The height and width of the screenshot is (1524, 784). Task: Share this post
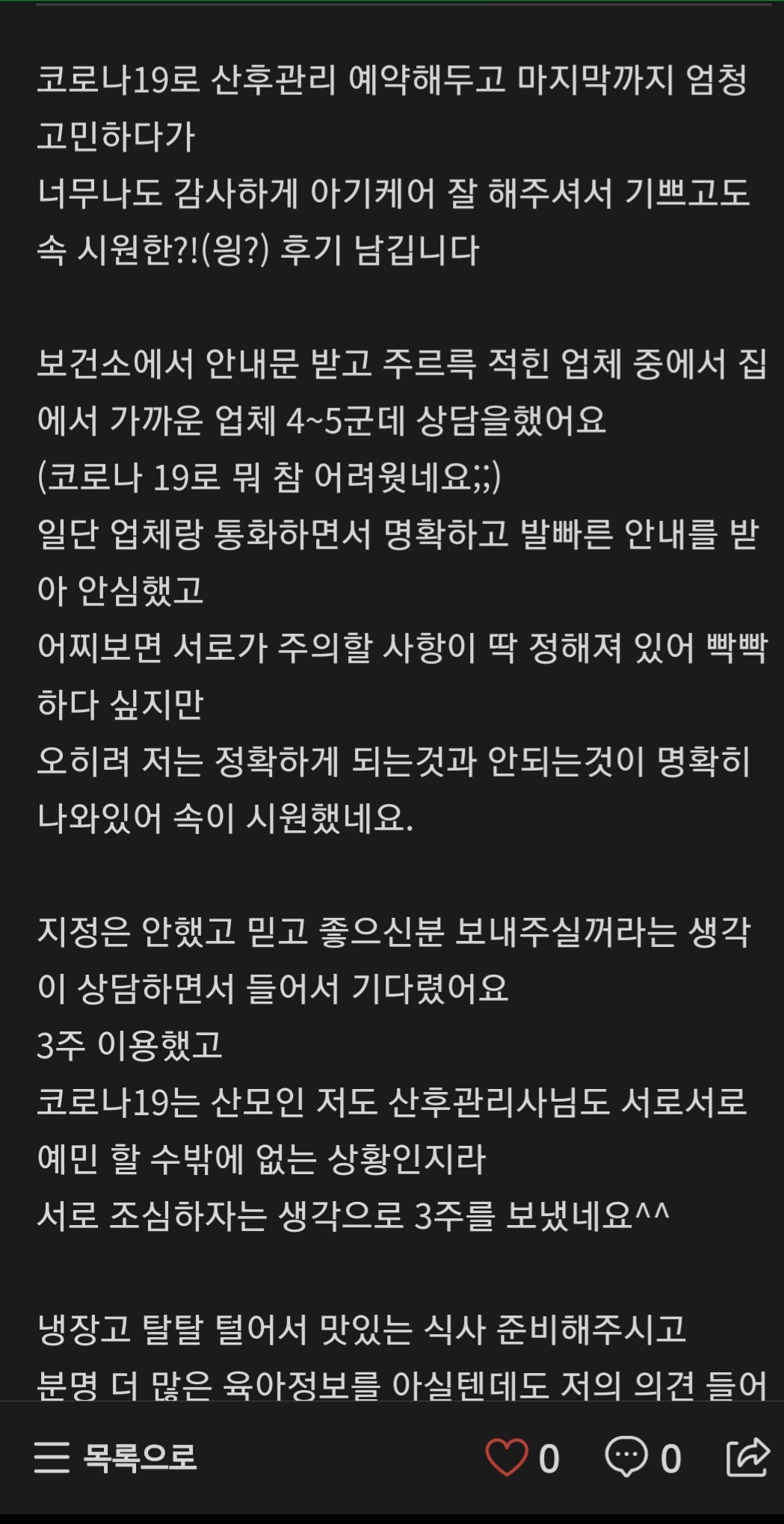tap(747, 1457)
